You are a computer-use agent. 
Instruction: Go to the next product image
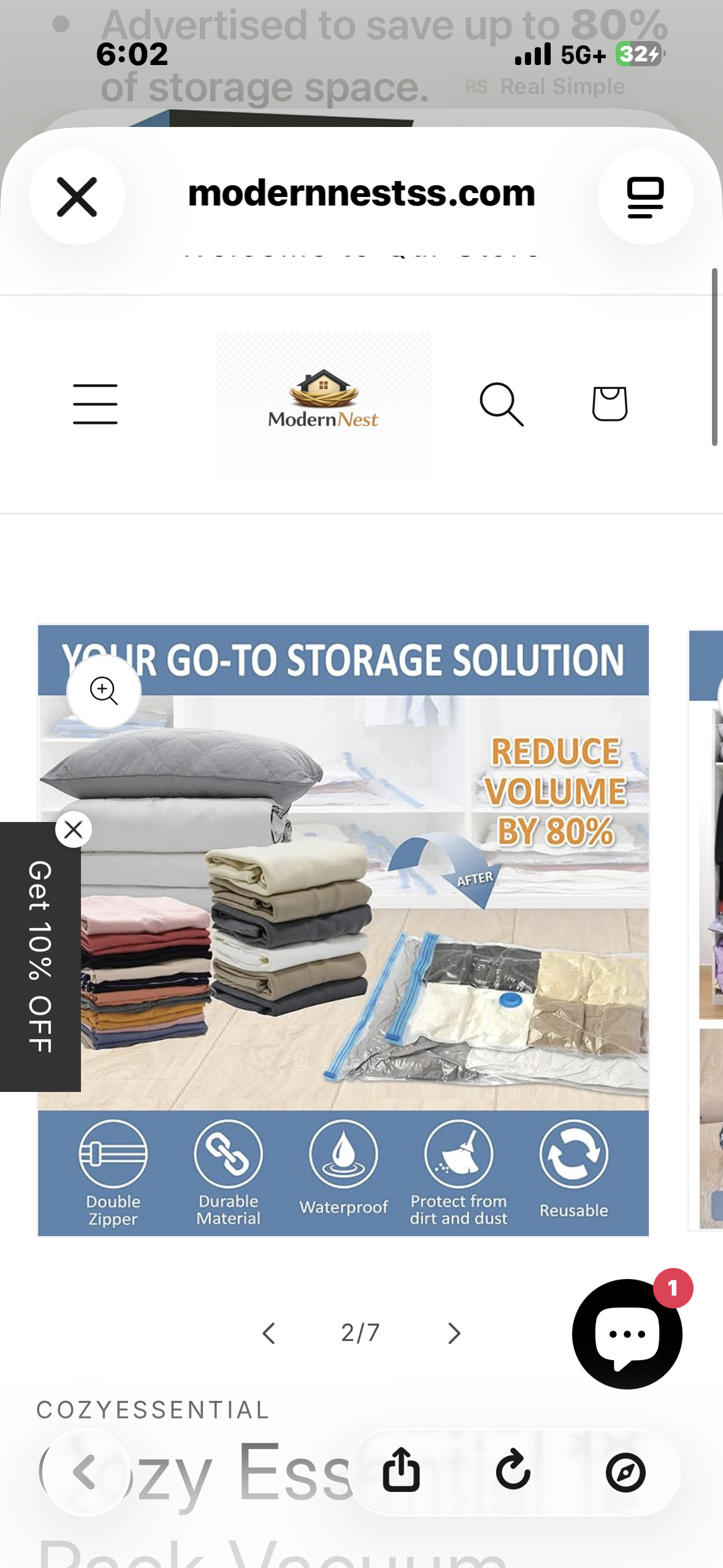click(x=454, y=1333)
